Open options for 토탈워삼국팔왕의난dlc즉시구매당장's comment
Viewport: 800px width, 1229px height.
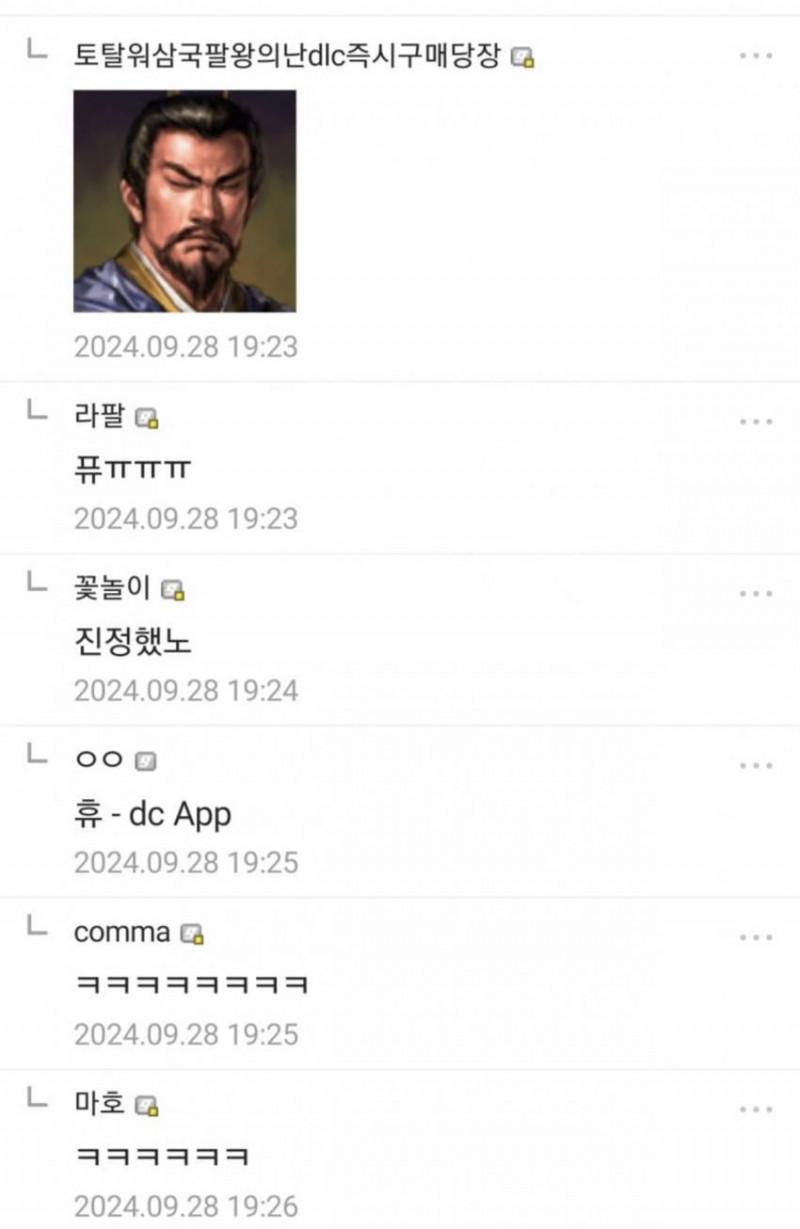756,55
